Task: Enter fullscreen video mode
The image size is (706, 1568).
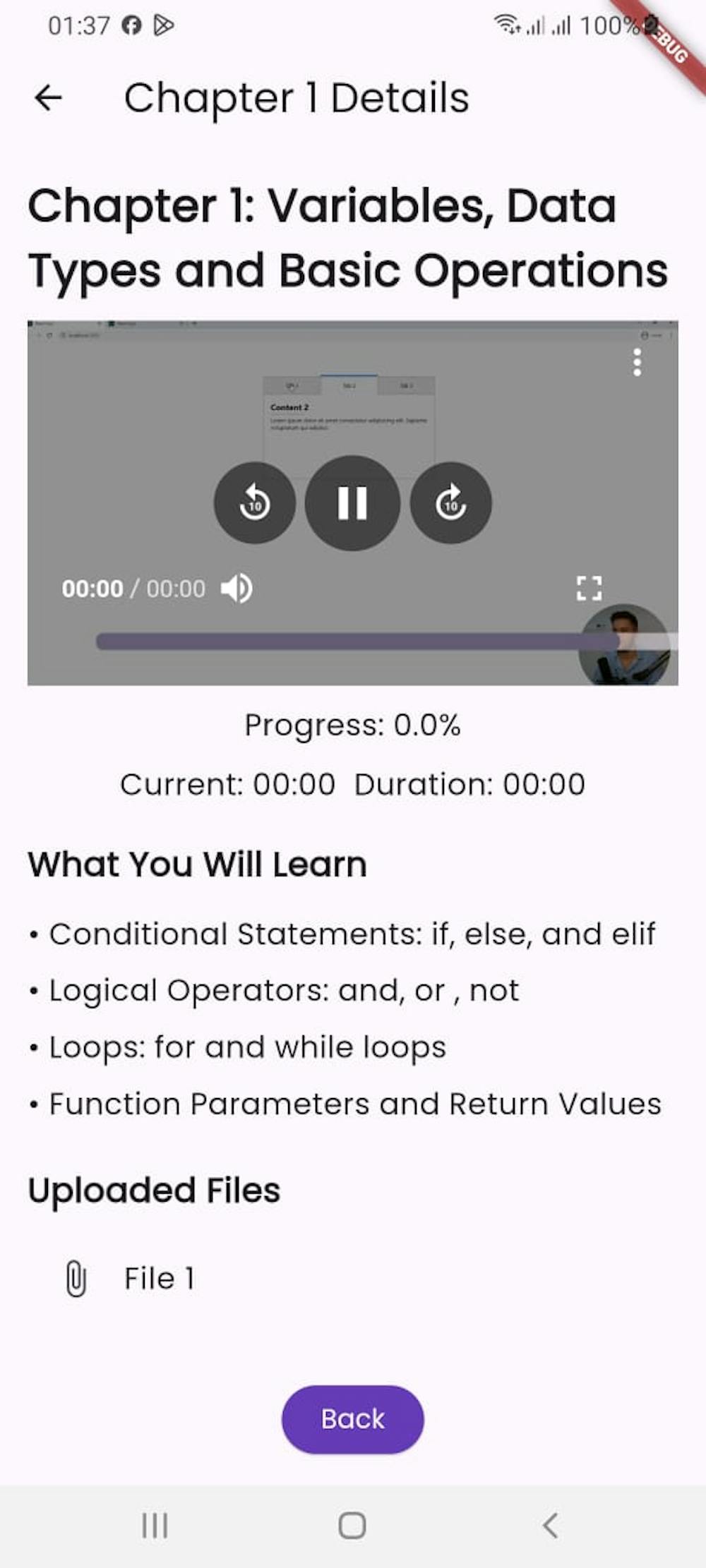Action: [589, 588]
